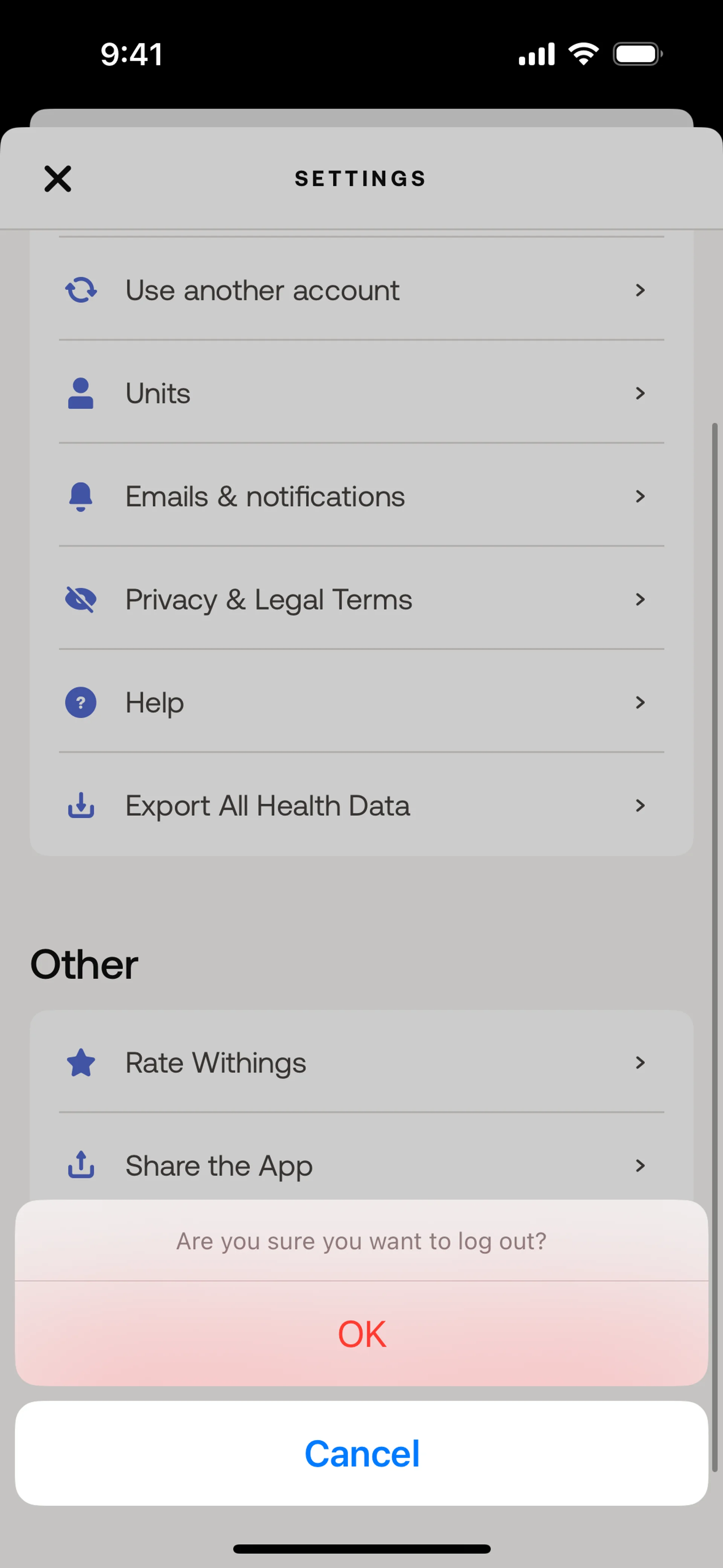Cancel the log out prompt
The image size is (723, 1568).
tap(361, 1453)
